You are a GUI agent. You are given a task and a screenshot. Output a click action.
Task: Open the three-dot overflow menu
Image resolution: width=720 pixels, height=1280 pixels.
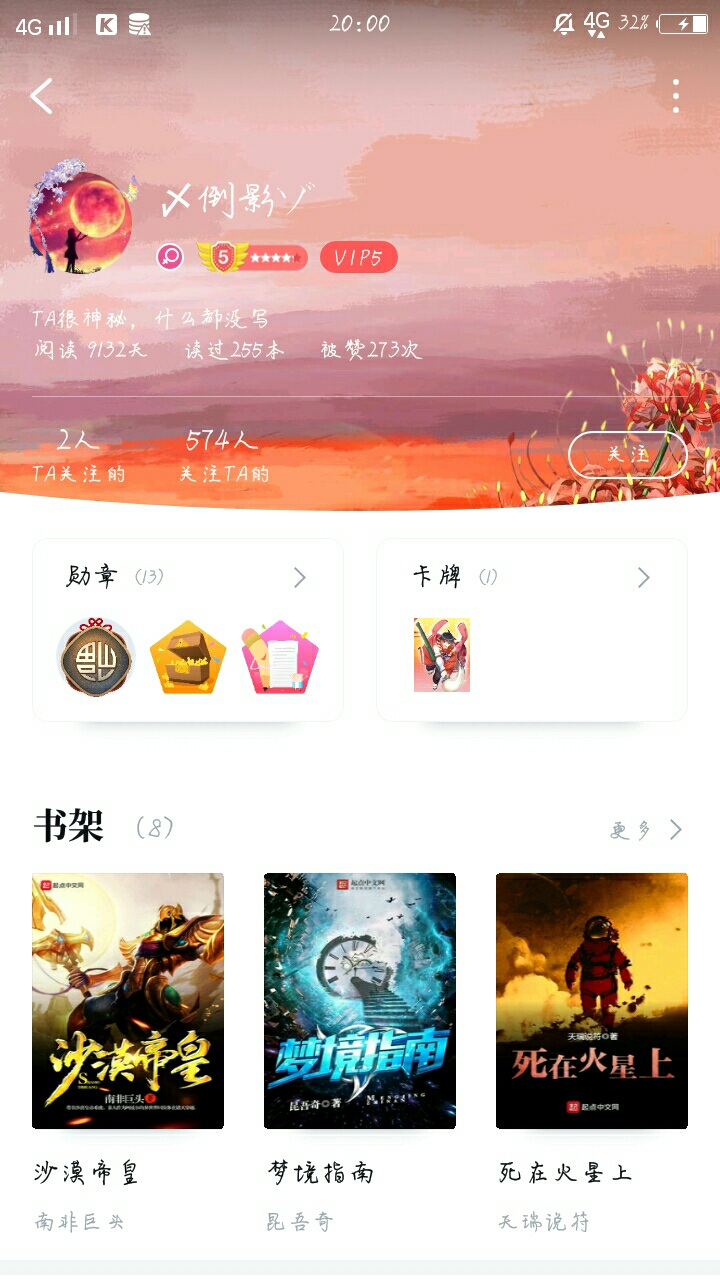point(676,96)
